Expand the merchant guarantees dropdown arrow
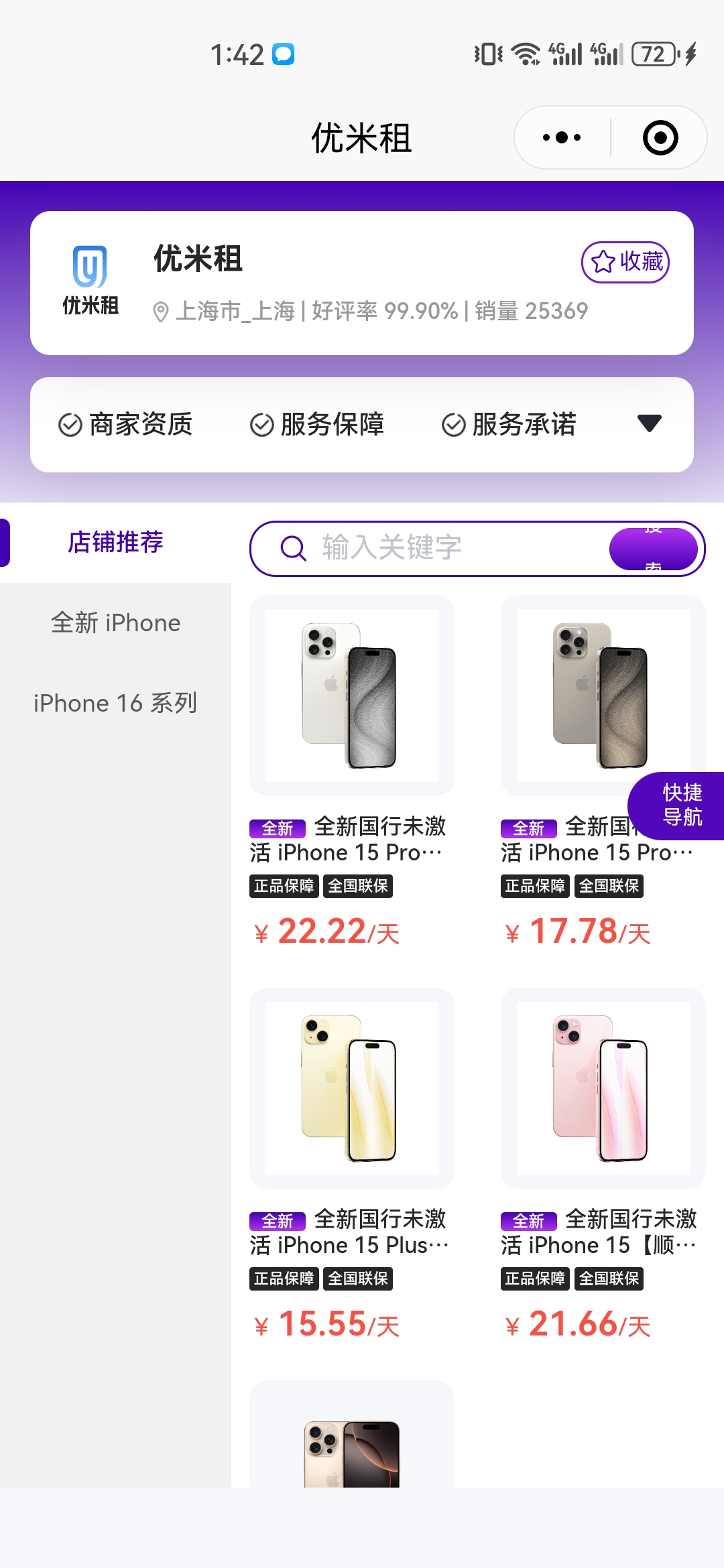The width and height of the screenshot is (724, 1568). (649, 423)
